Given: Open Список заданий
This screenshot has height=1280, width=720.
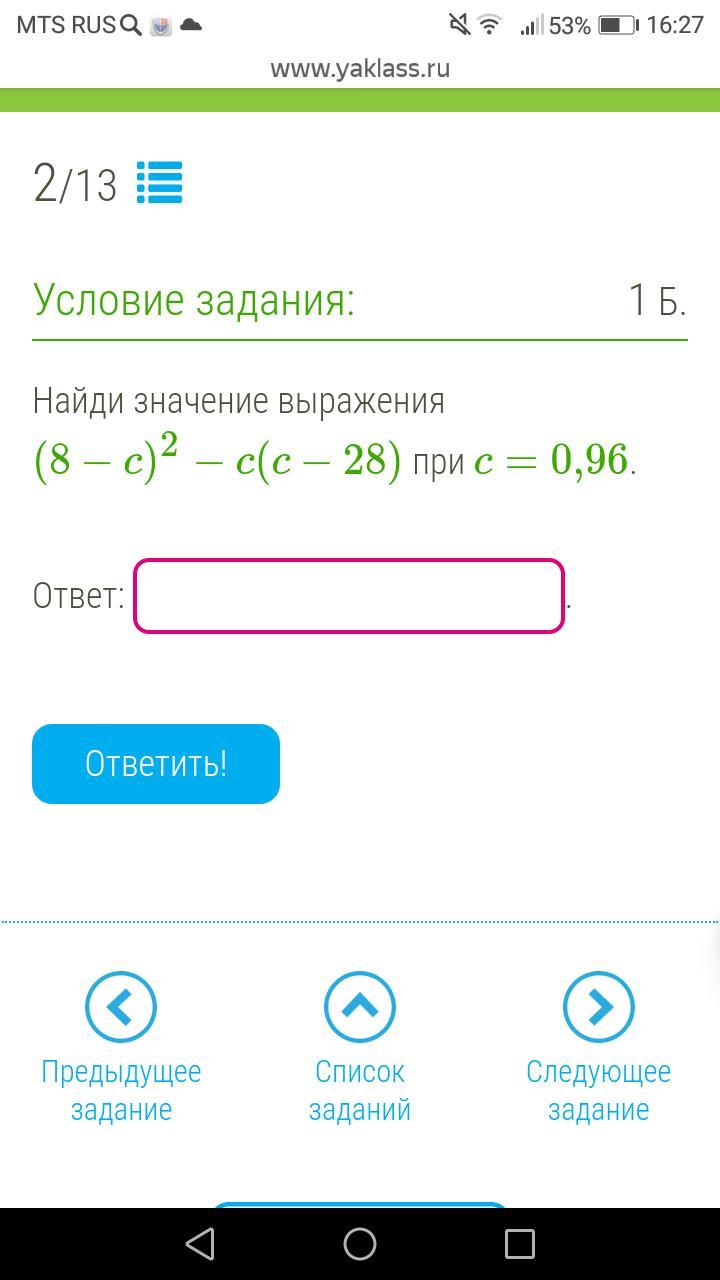Looking at the screenshot, I should point(360,1007).
